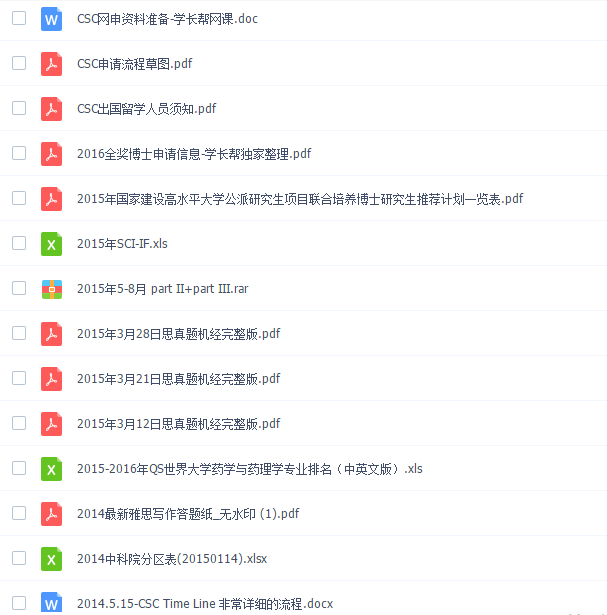Screen dimensions: 607x615
Task: Open CSC网申资料准备-学长帮网课.doc
Action: pos(166,19)
